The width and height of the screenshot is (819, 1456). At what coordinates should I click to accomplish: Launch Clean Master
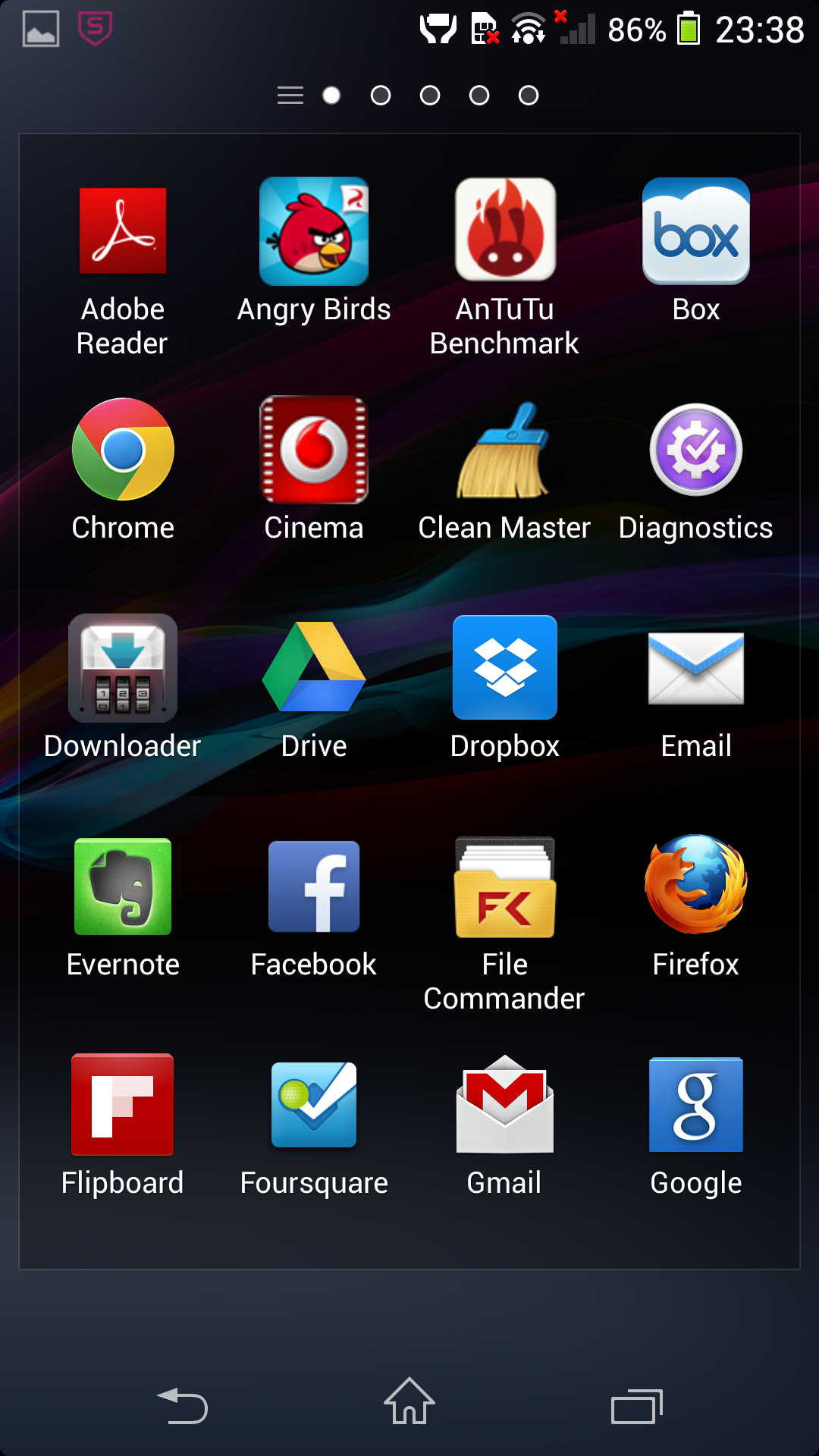click(505, 450)
